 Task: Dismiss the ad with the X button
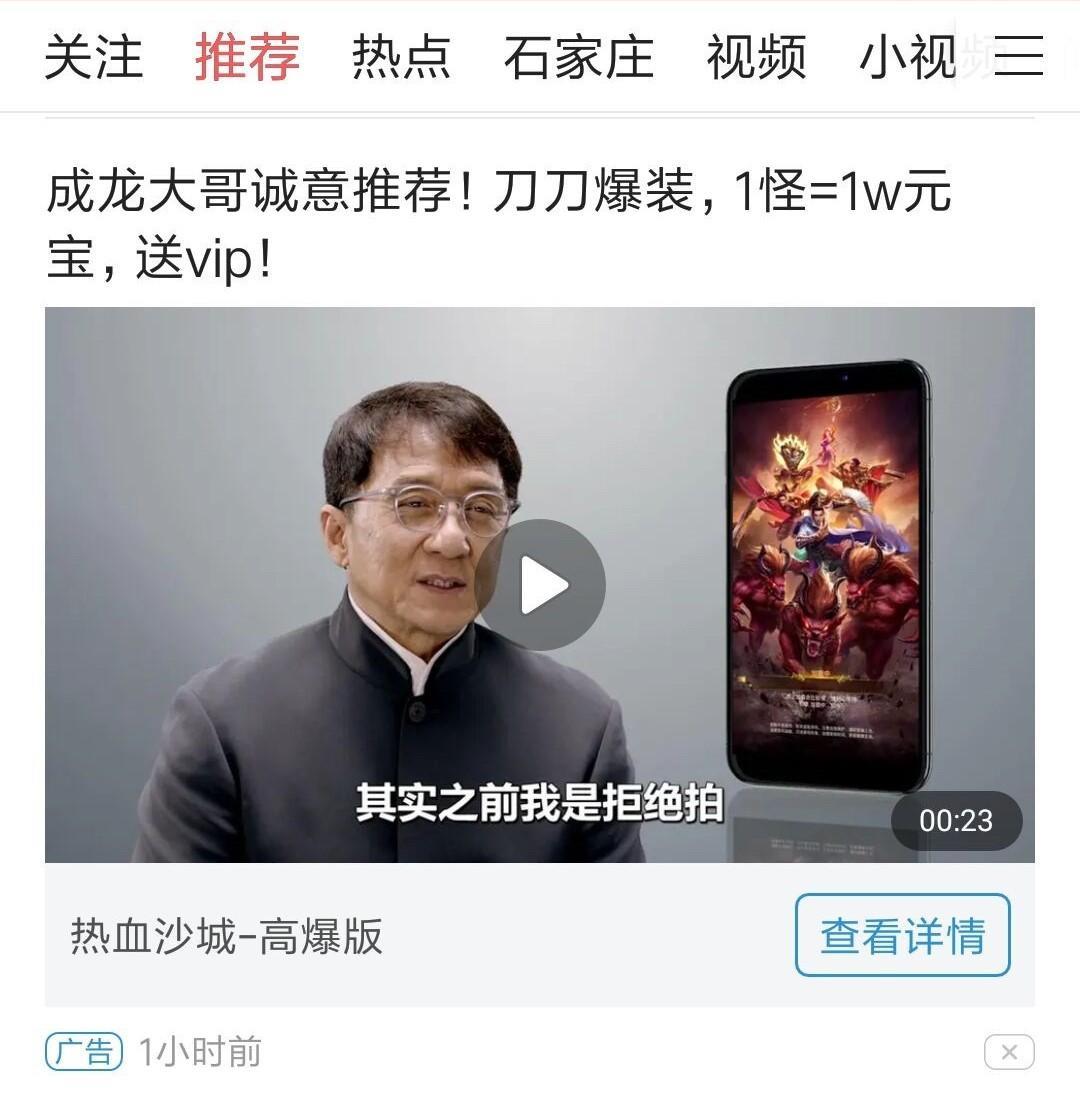click(x=1008, y=1052)
